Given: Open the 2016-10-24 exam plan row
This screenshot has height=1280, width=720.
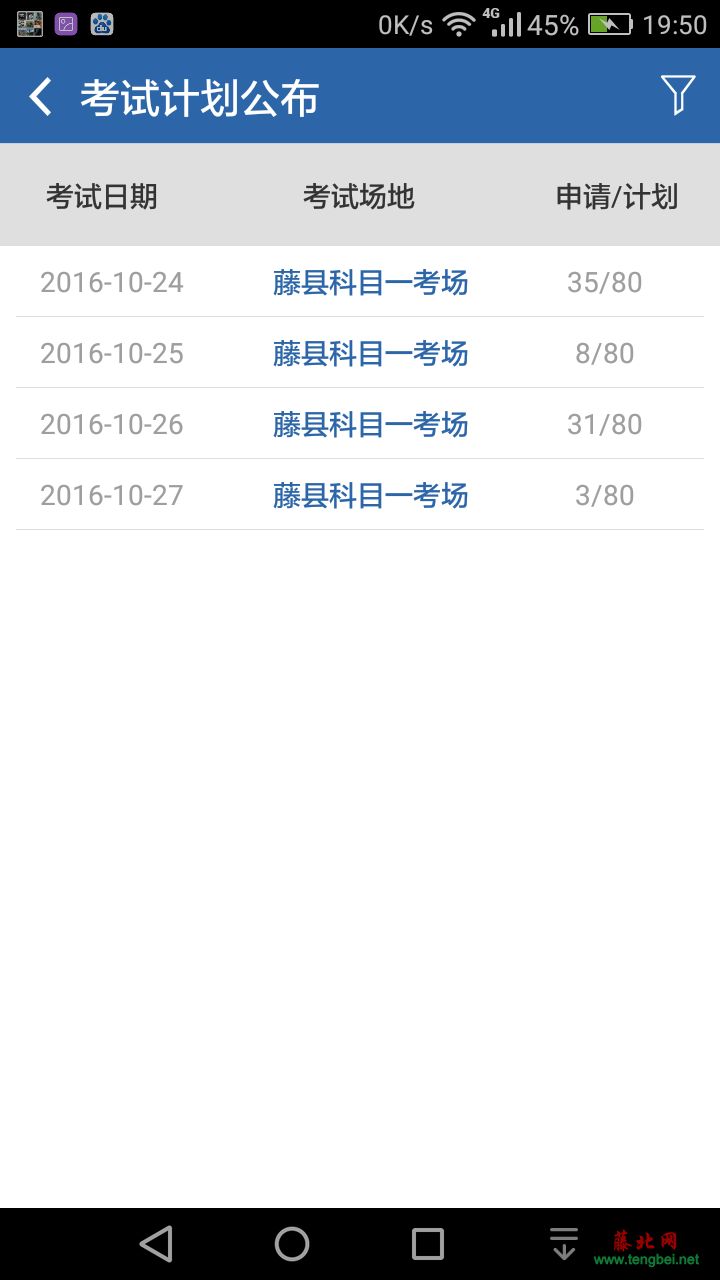Looking at the screenshot, I should pyautogui.click(x=360, y=282).
